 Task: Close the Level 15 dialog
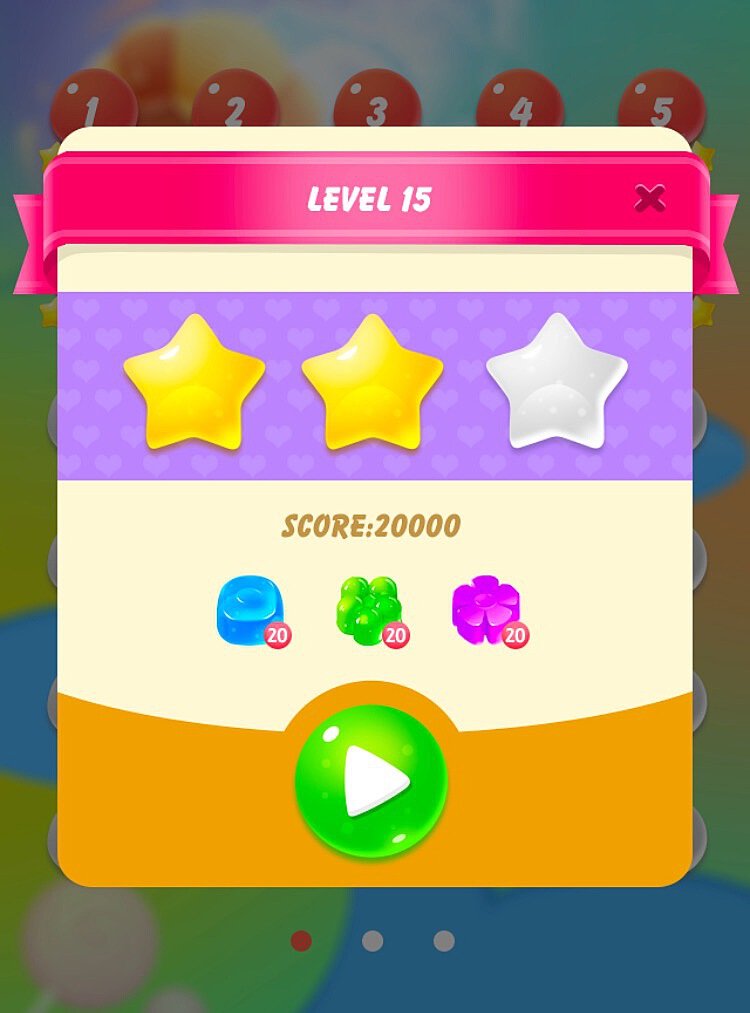650,198
